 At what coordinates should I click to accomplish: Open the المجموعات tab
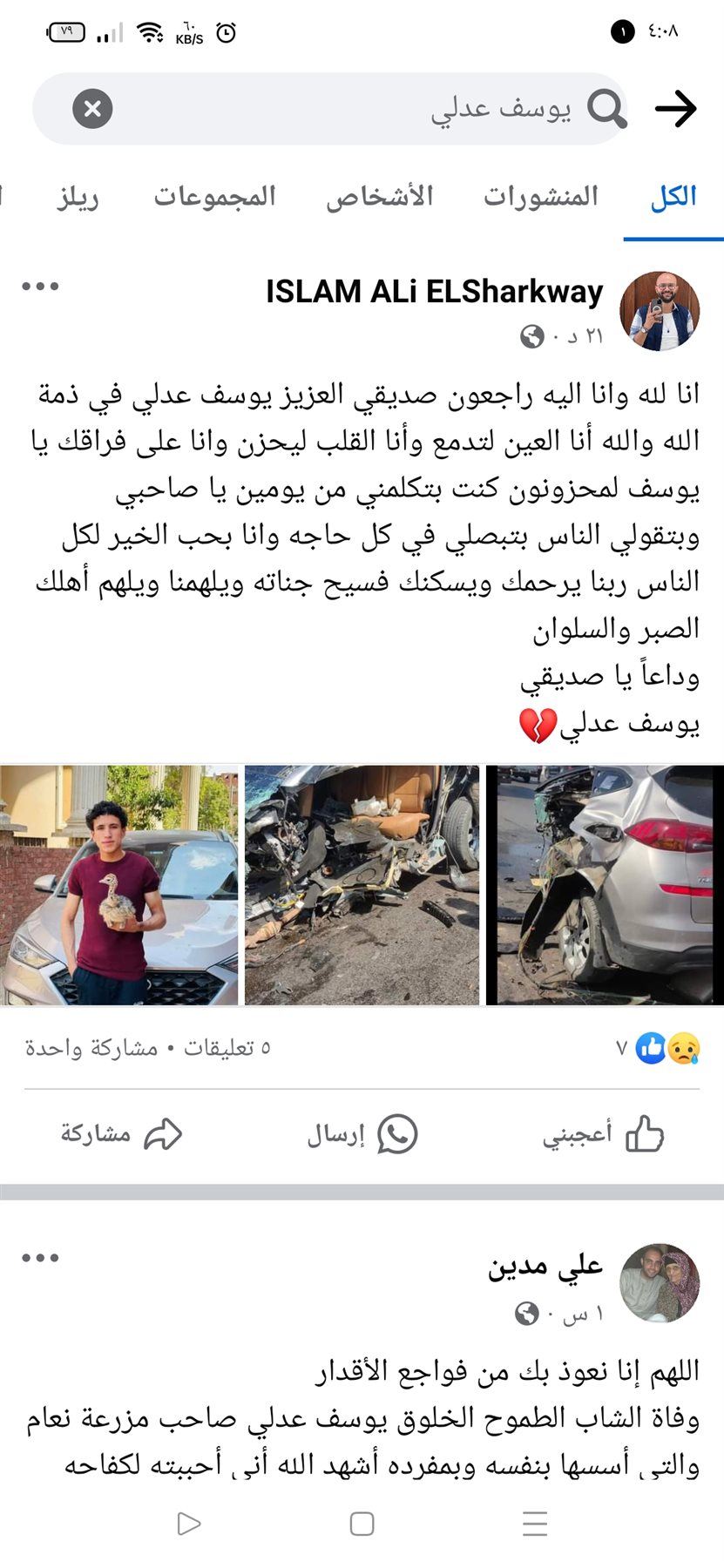[x=214, y=197]
